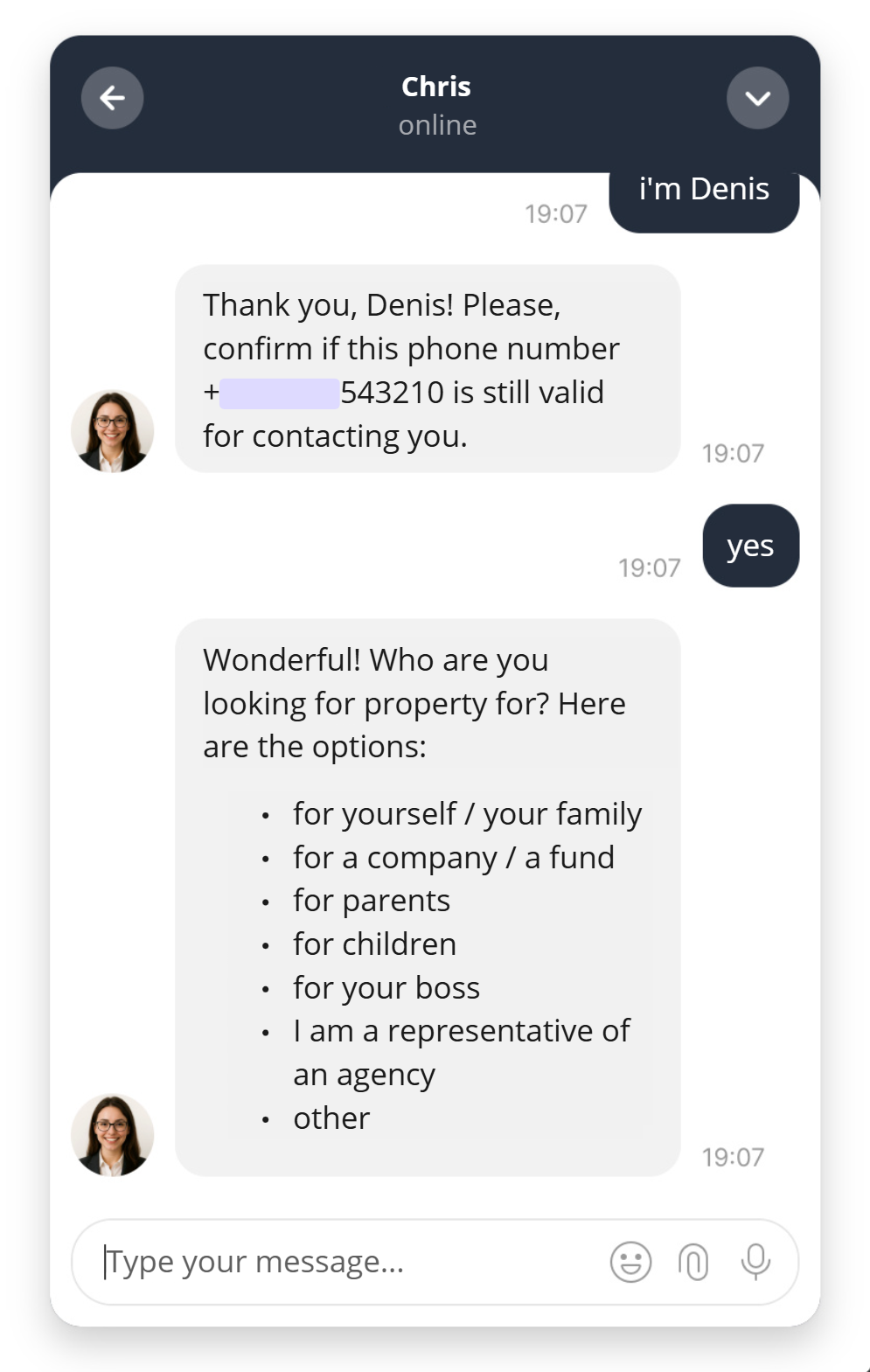Screen dimensions: 870x1372
Task: Click Chris's name in the header
Action: (436, 87)
